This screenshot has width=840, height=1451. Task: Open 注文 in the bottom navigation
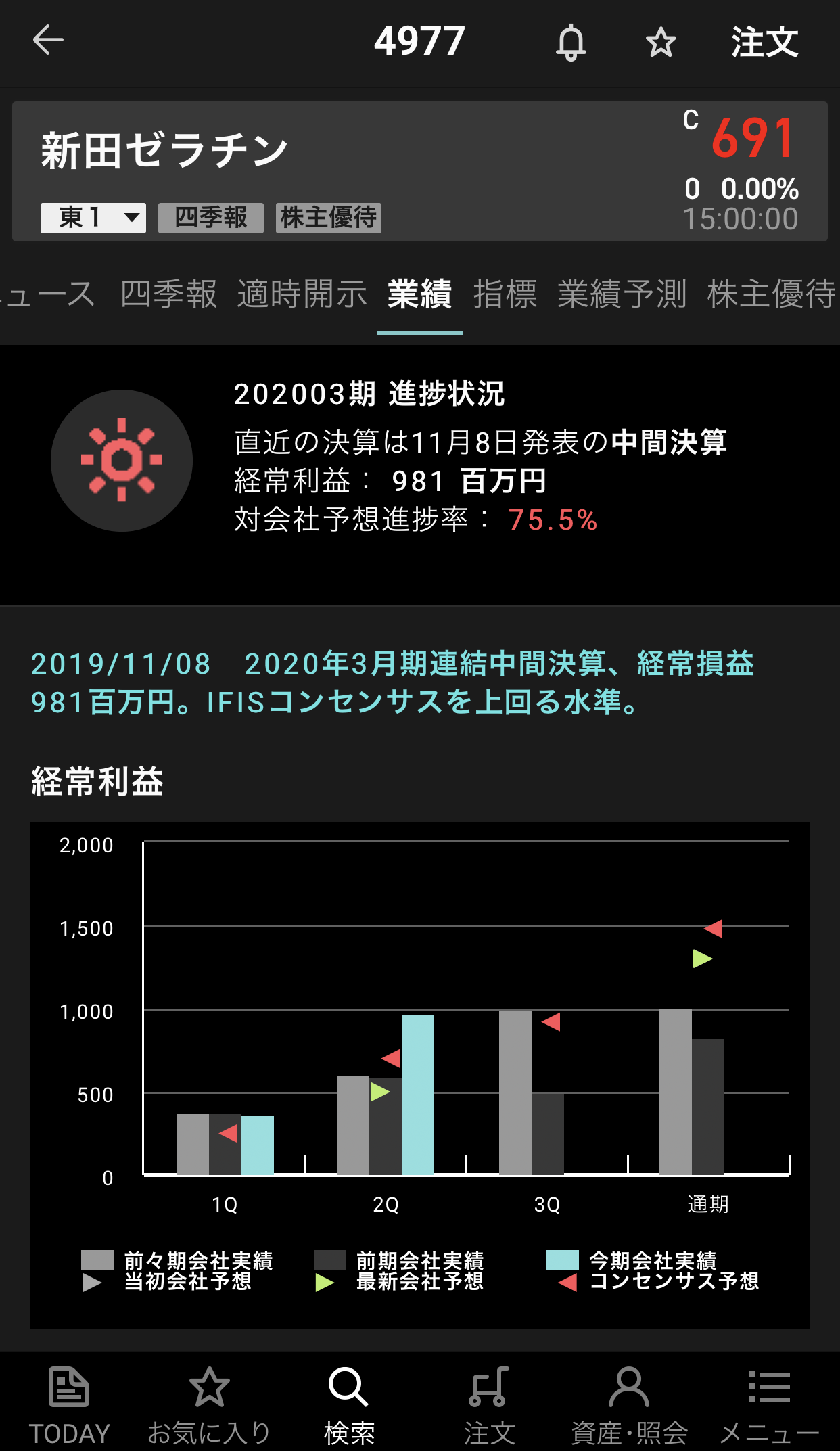489,1404
